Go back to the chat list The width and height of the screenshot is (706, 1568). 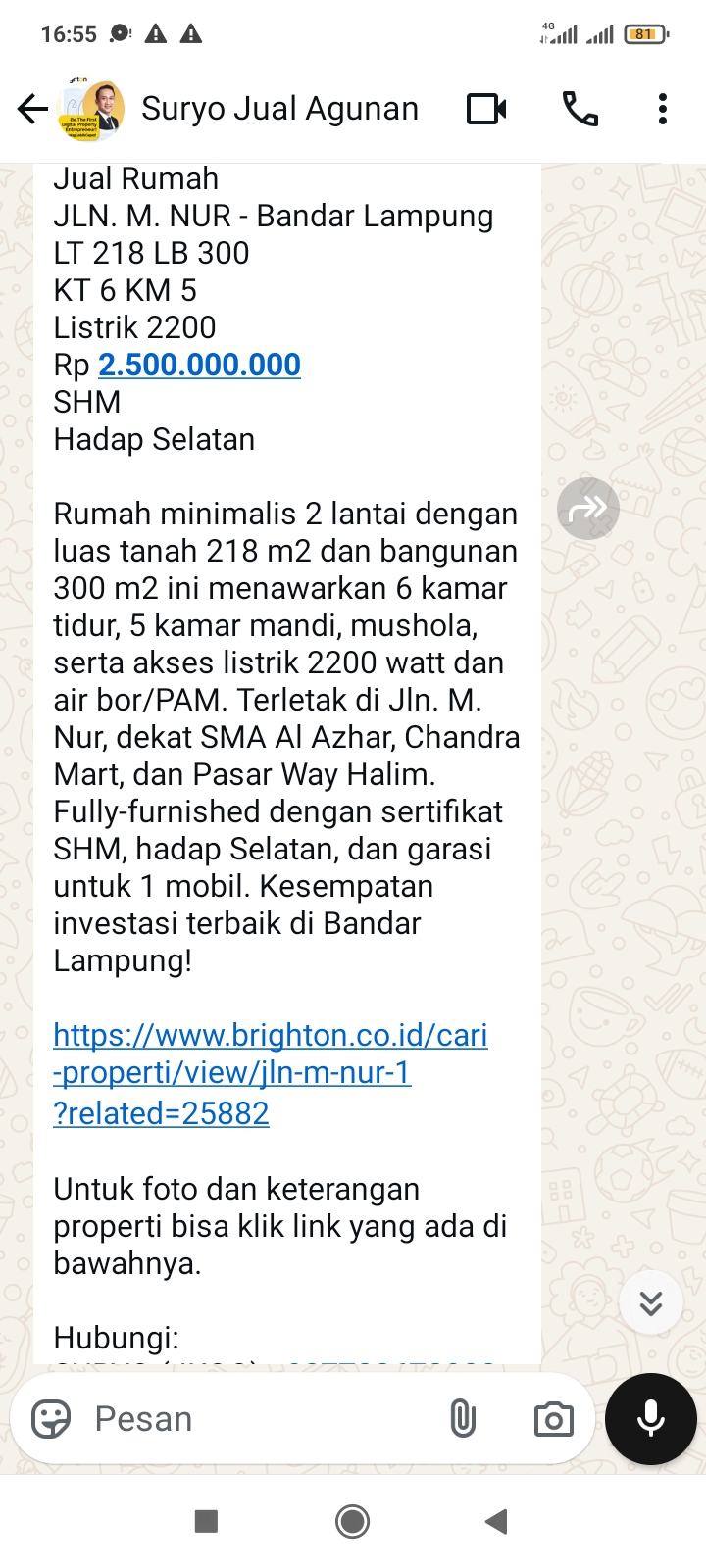click(32, 109)
